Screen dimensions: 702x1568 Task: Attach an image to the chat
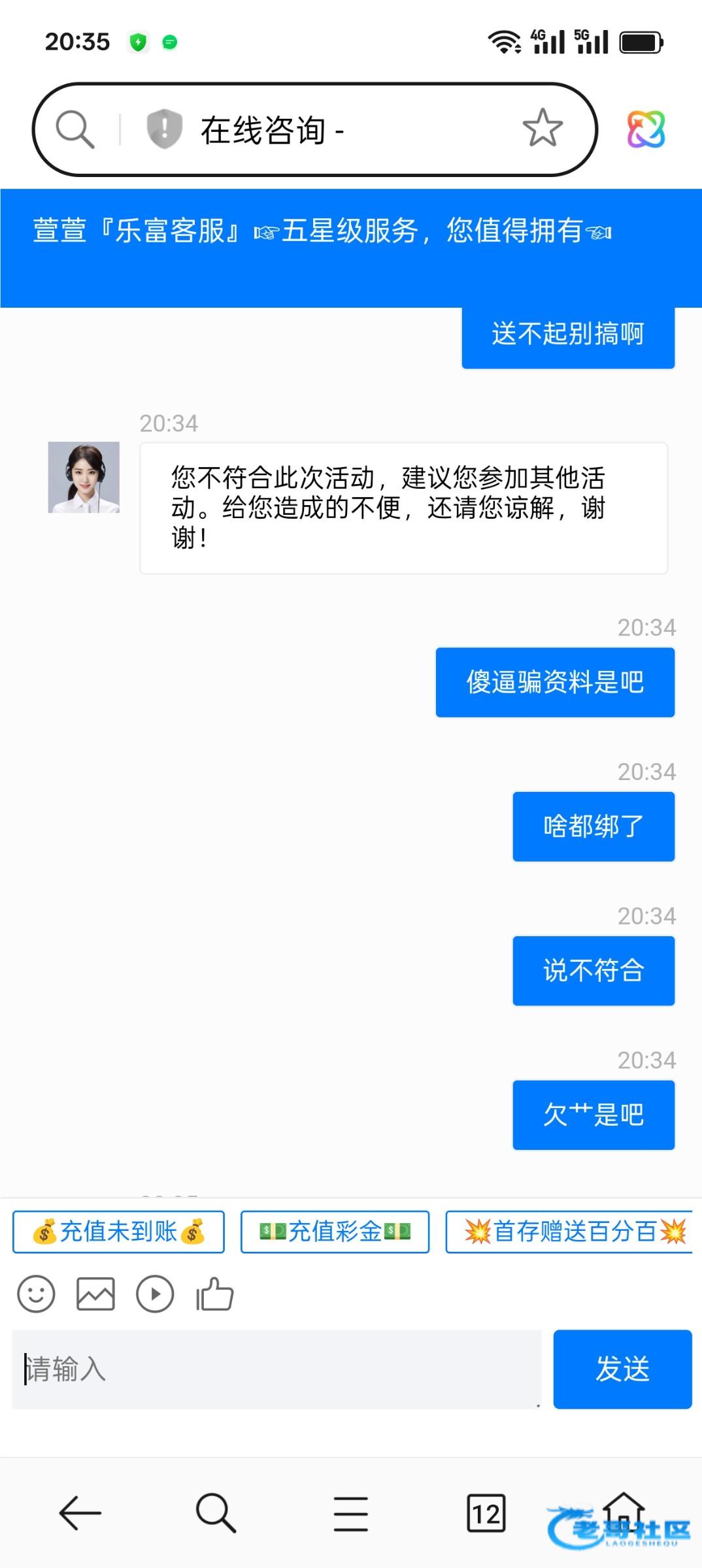(95, 1294)
